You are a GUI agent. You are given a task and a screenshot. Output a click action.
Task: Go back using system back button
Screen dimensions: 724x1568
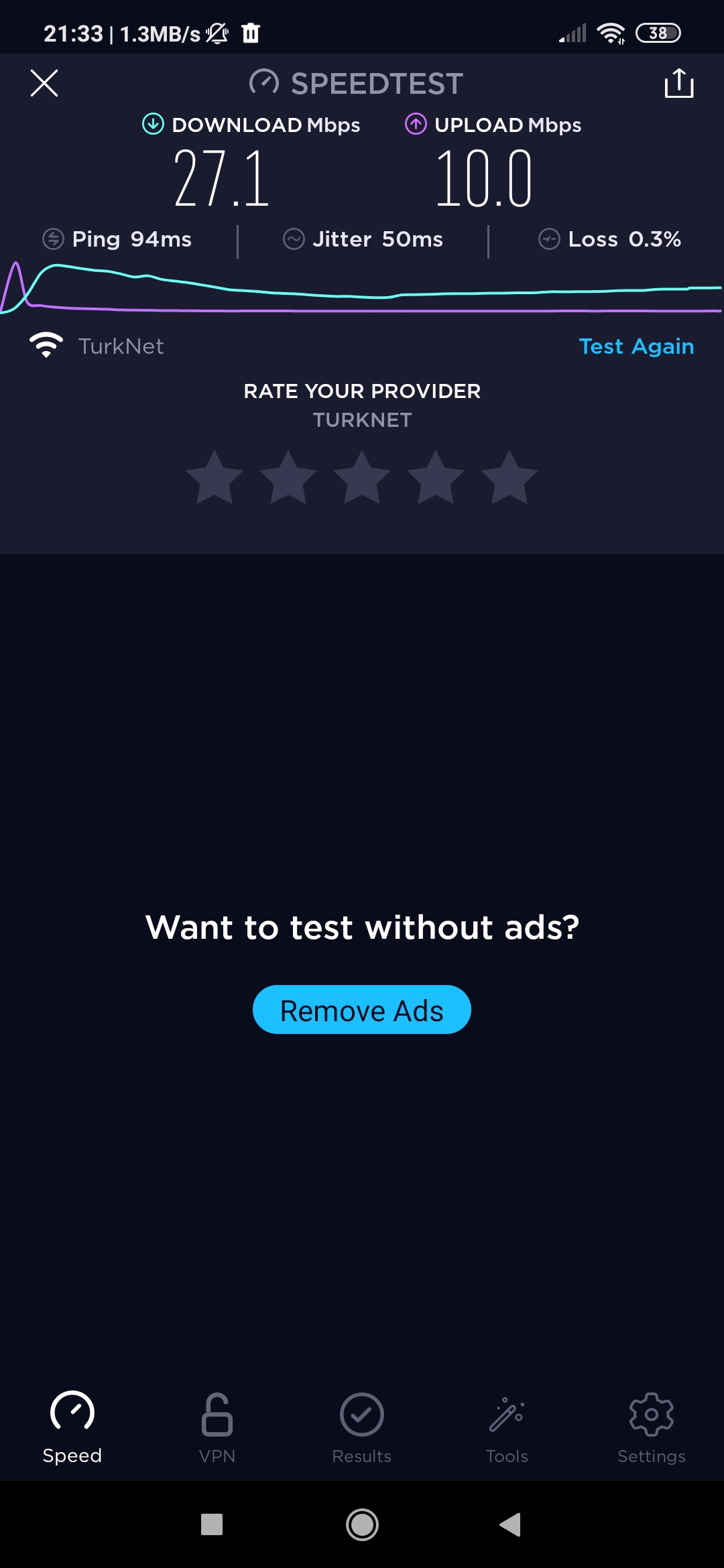[510, 1524]
